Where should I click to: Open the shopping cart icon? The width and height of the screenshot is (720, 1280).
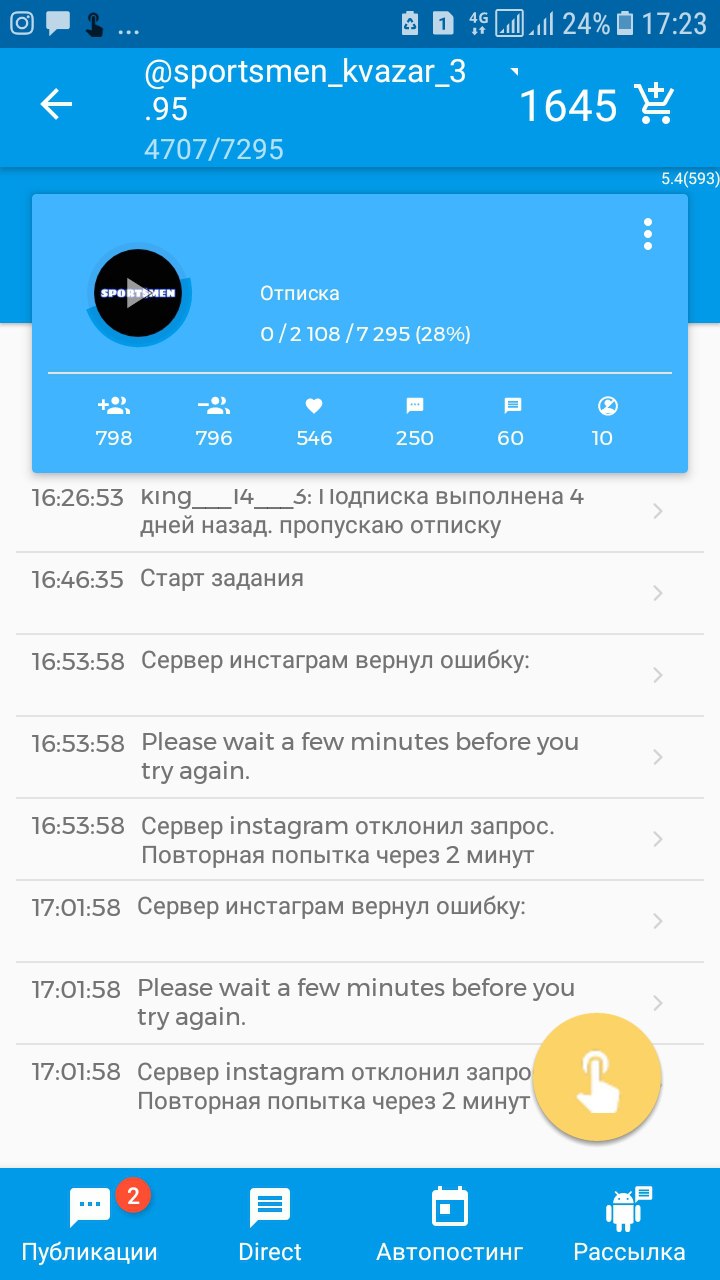(x=655, y=104)
